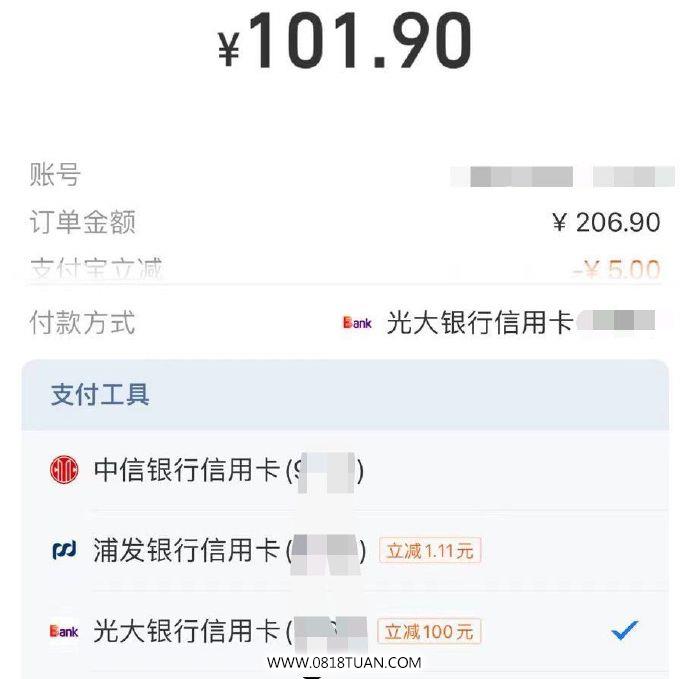Select 光大银行信用卡 with 立减100元
The height and width of the screenshot is (679, 690).
(345, 631)
